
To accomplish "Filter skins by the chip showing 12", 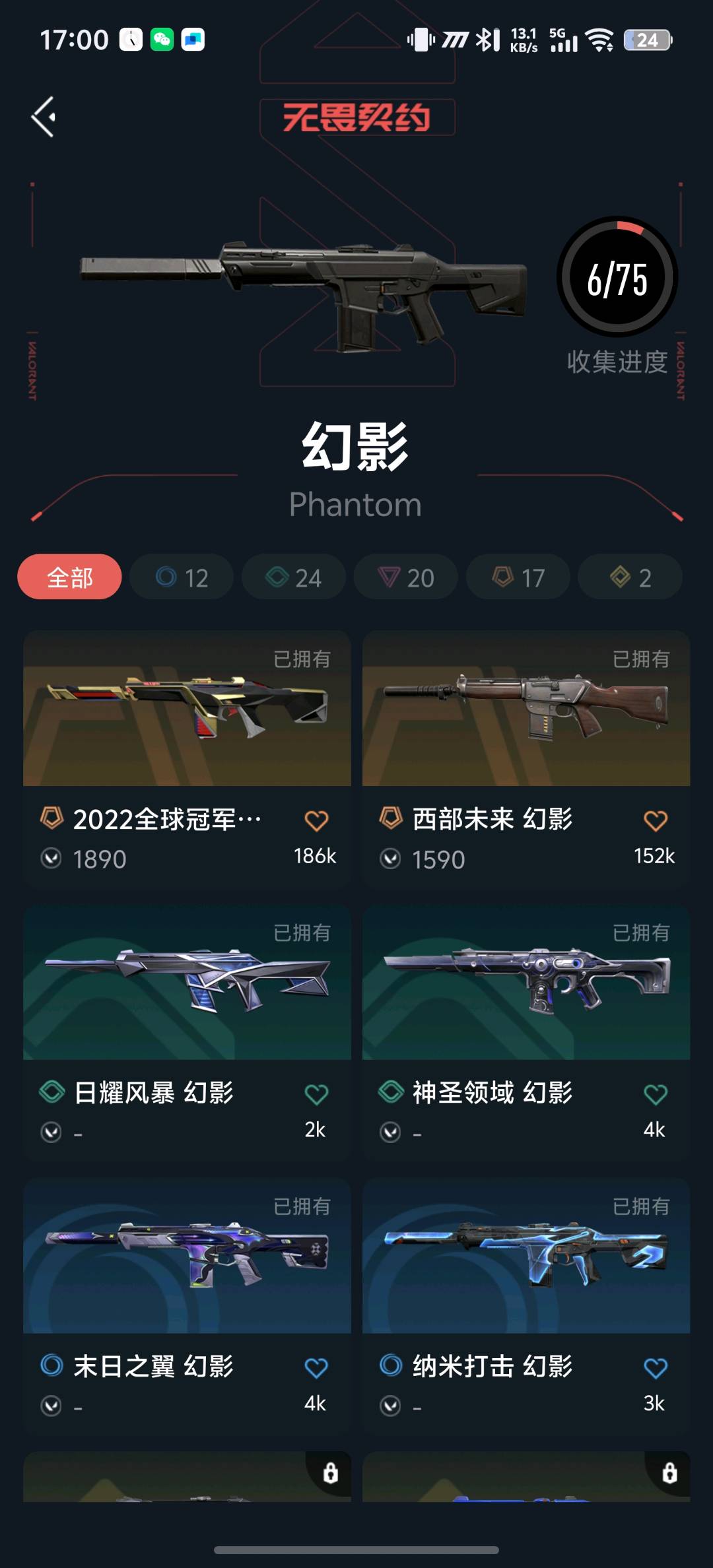I will [182, 577].
